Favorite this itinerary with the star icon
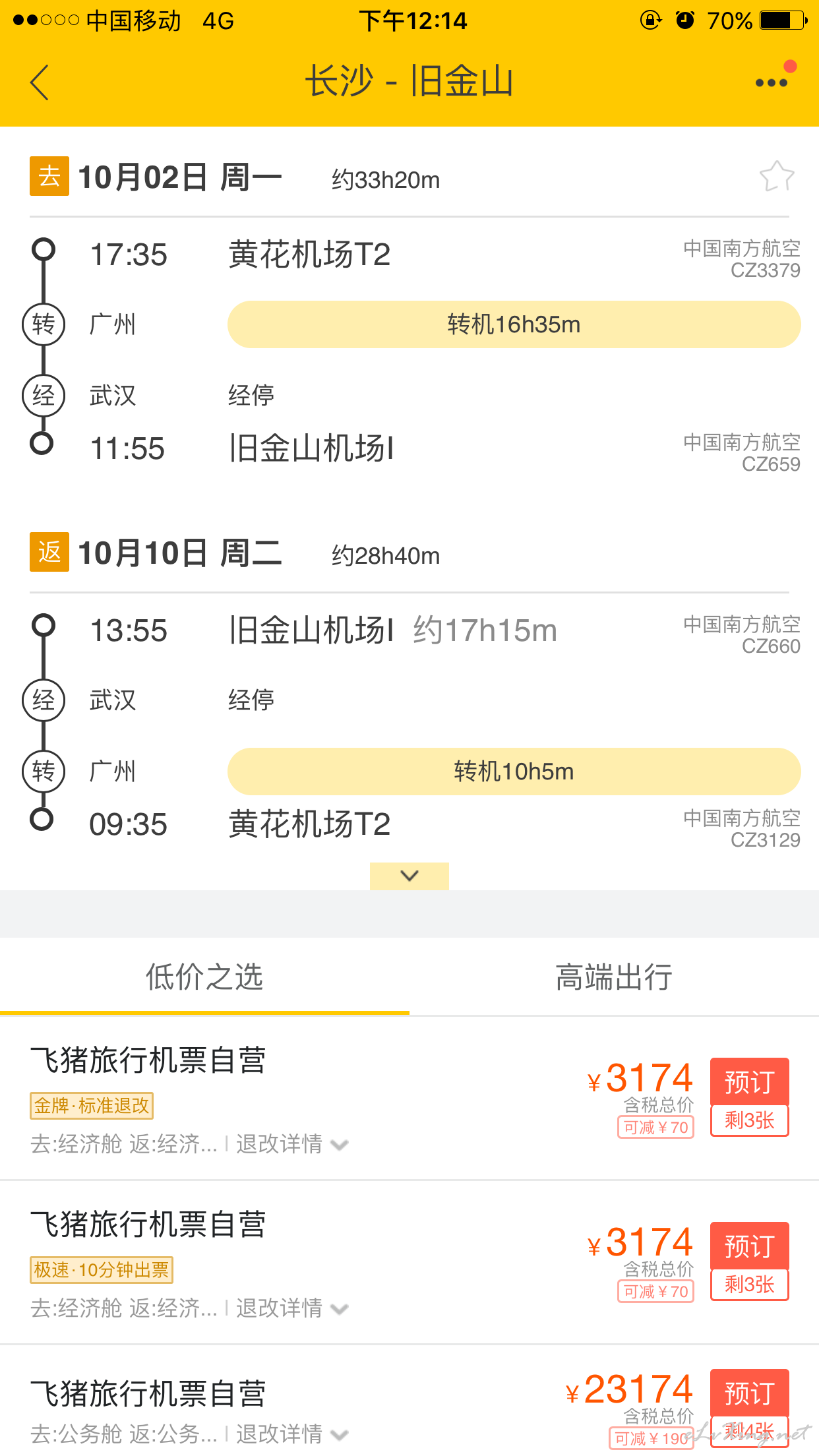The image size is (819, 1456). [x=777, y=177]
